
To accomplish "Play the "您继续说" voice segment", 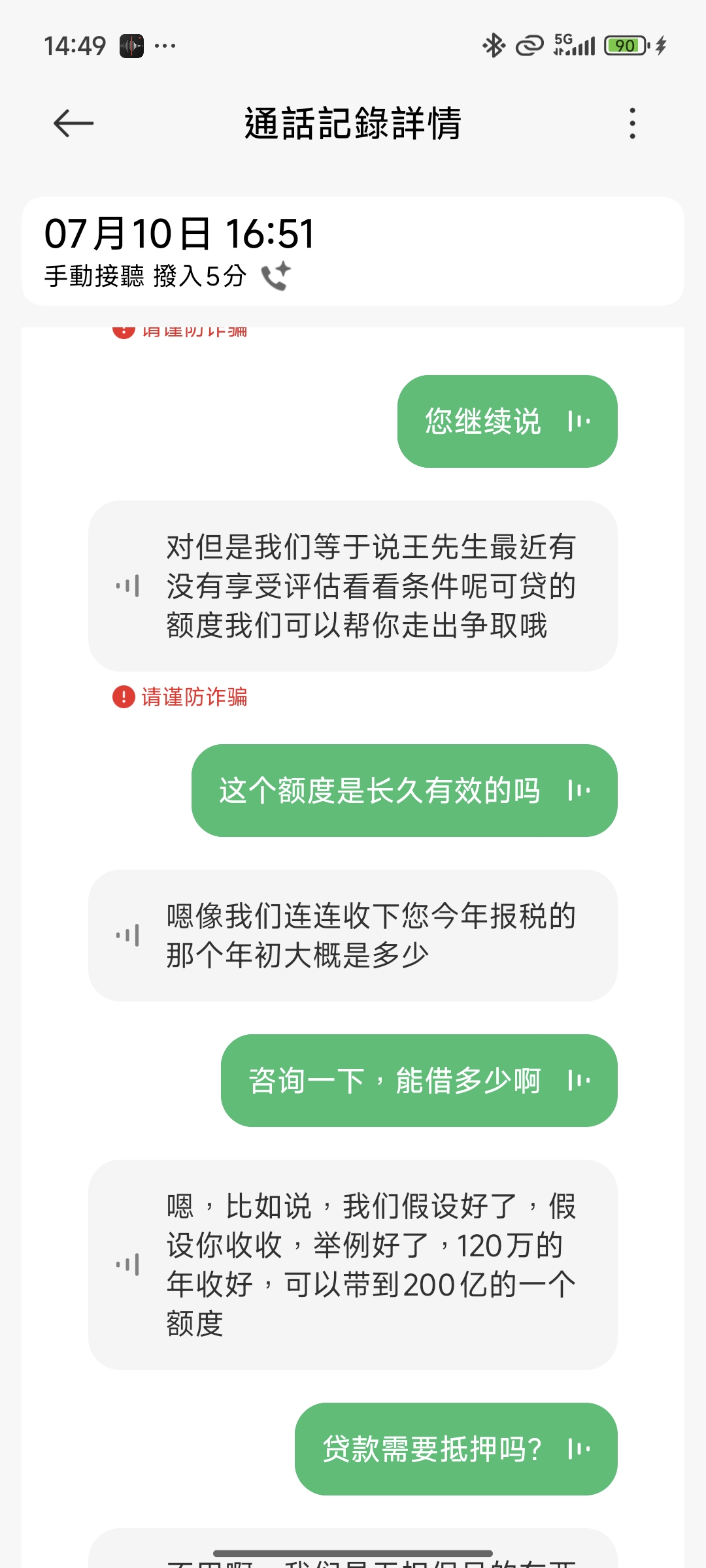I will click(x=579, y=421).
